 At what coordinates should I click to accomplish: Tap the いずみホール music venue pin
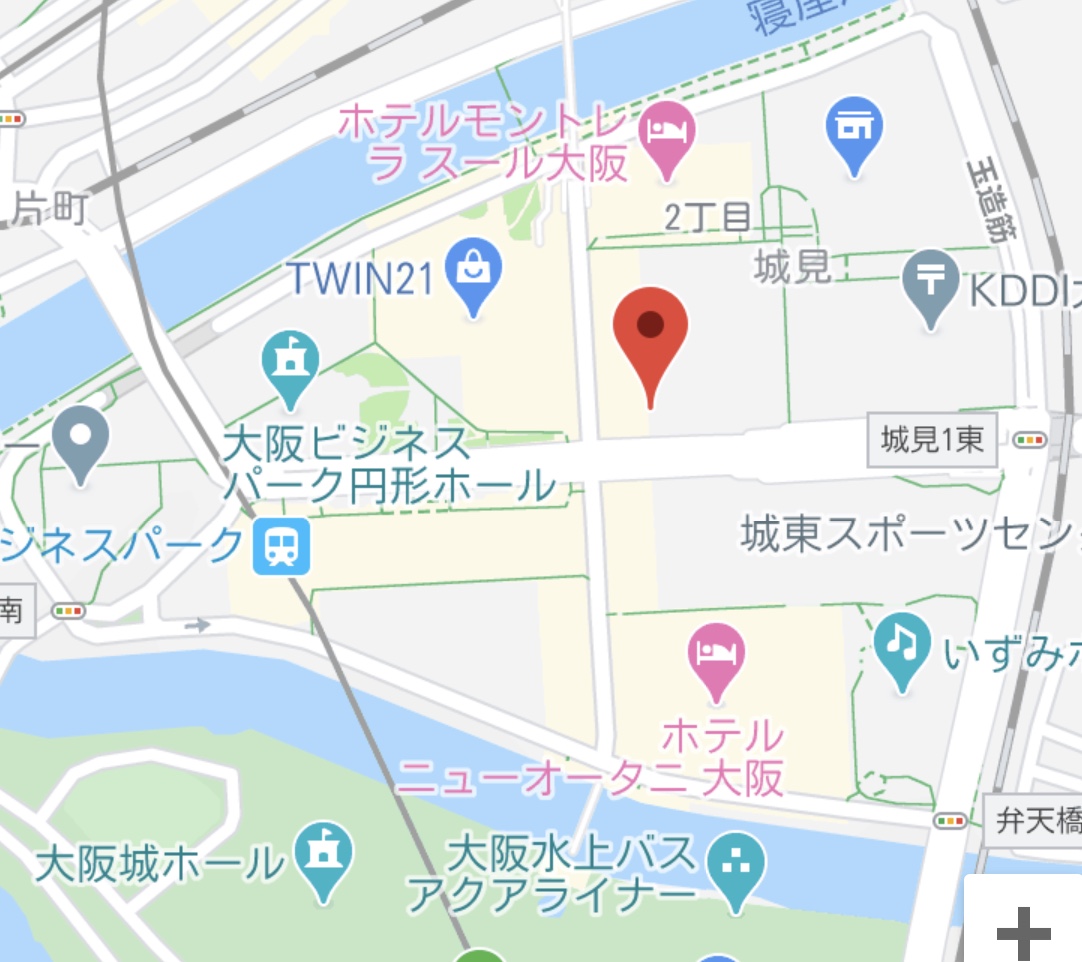(902, 647)
